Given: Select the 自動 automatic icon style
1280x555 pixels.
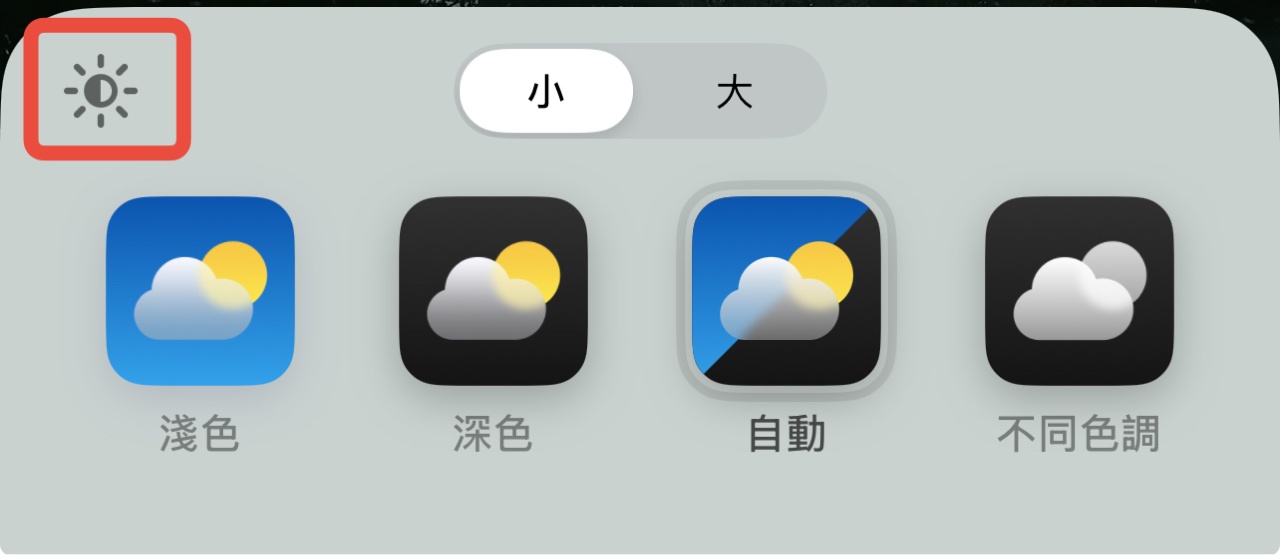Looking at the screenshot, I should point(786,291).
